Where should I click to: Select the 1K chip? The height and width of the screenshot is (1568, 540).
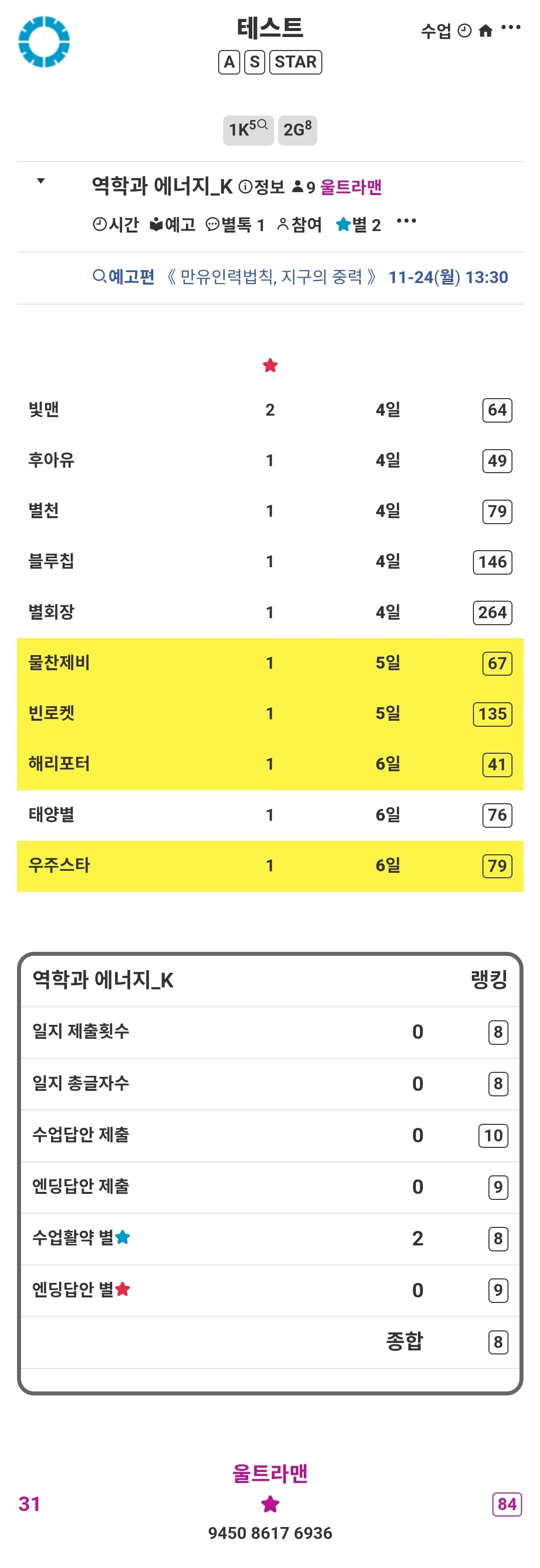(248, 130)
